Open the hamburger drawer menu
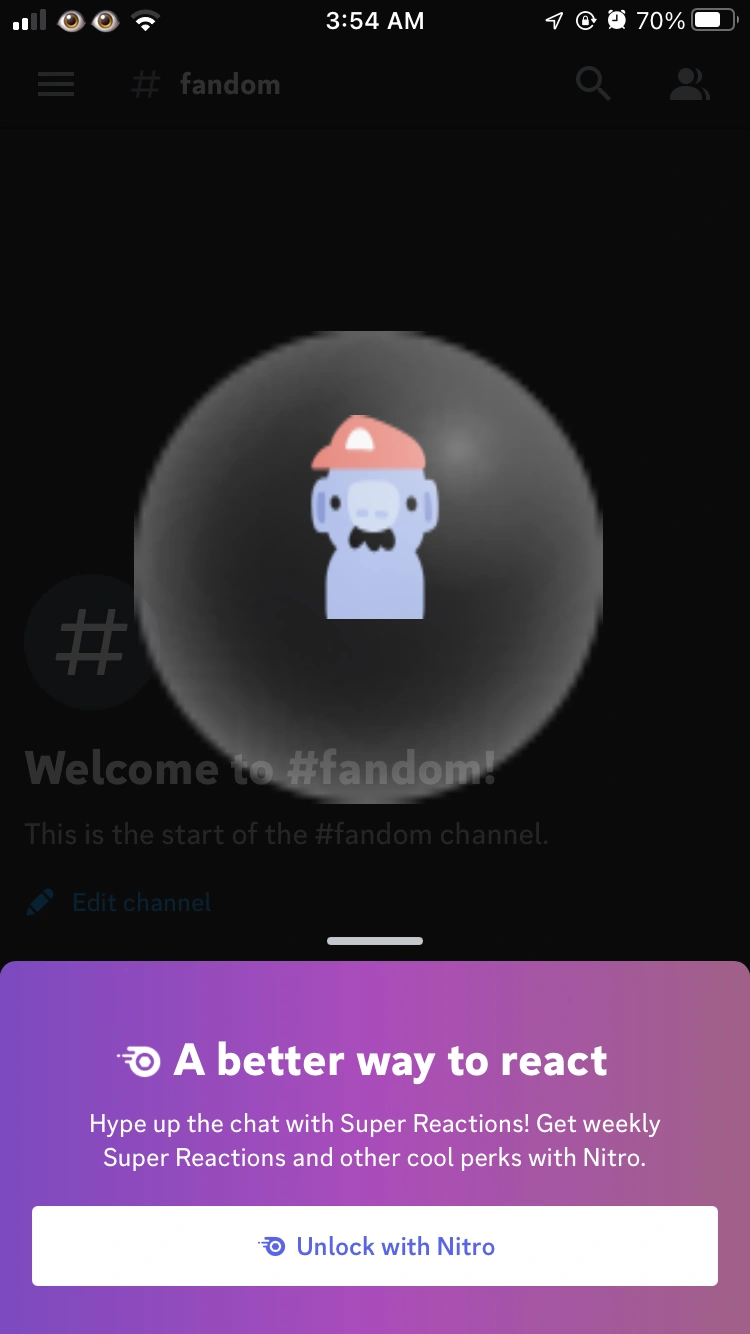 coord(56,85)
